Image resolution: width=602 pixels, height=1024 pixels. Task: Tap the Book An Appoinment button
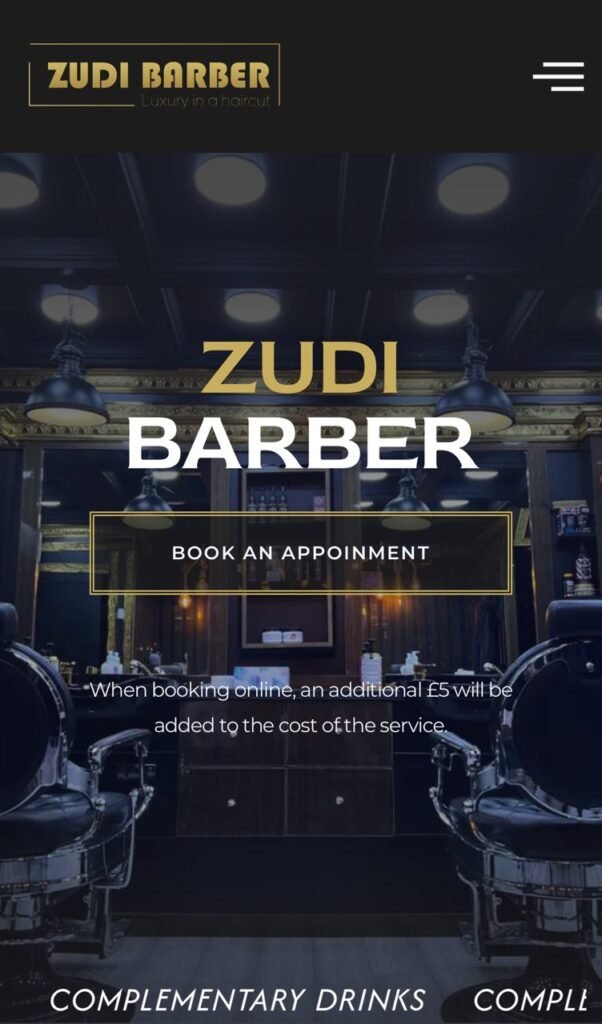click(x=301, y=553)
